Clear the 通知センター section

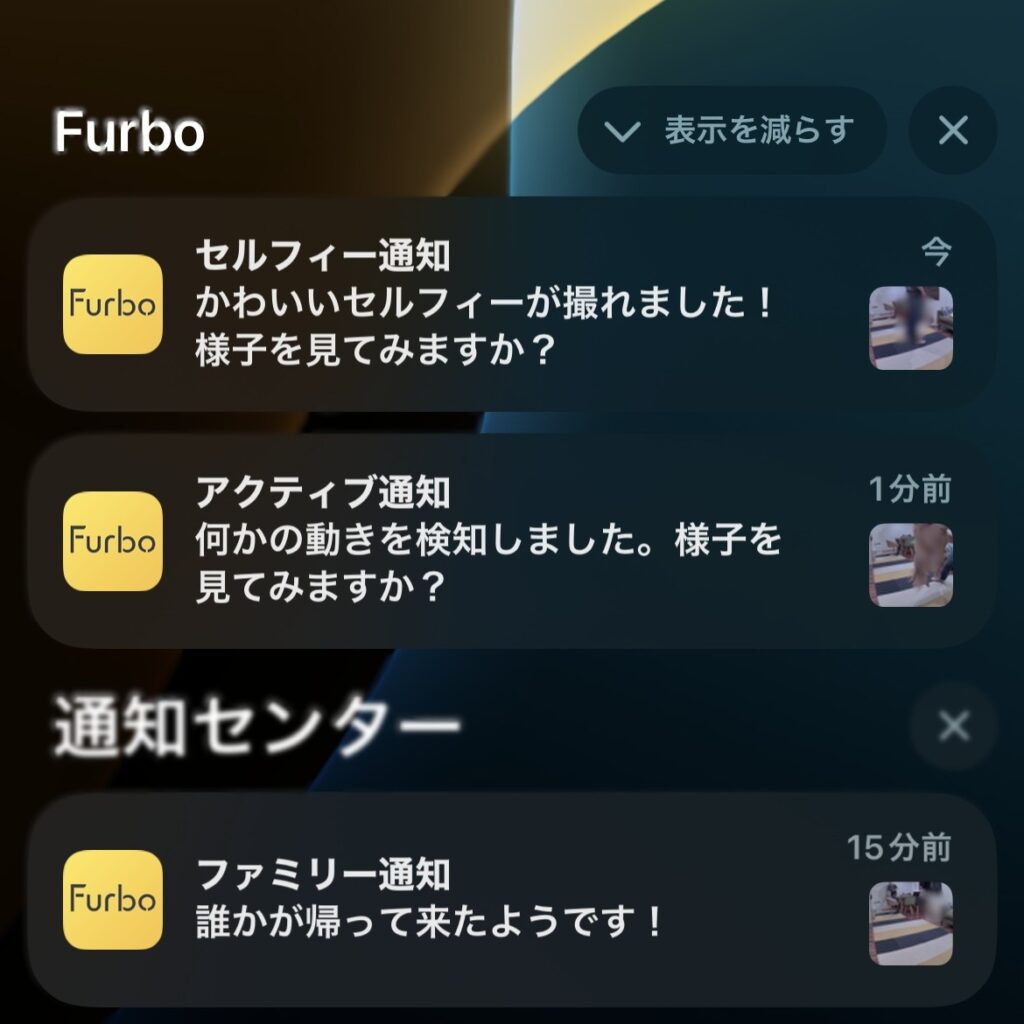tap(953, 726)
